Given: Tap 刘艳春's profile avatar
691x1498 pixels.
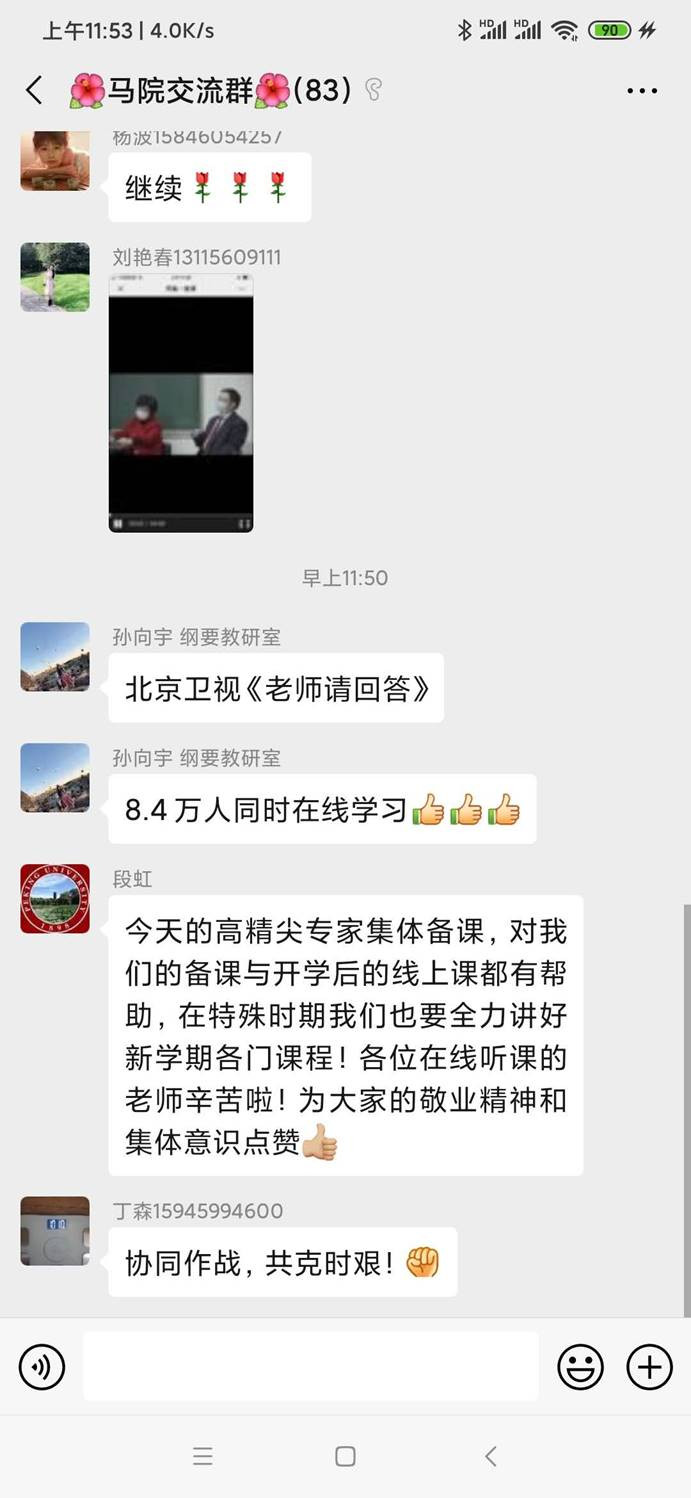Looking at the screenshot, I should point(55,277).
